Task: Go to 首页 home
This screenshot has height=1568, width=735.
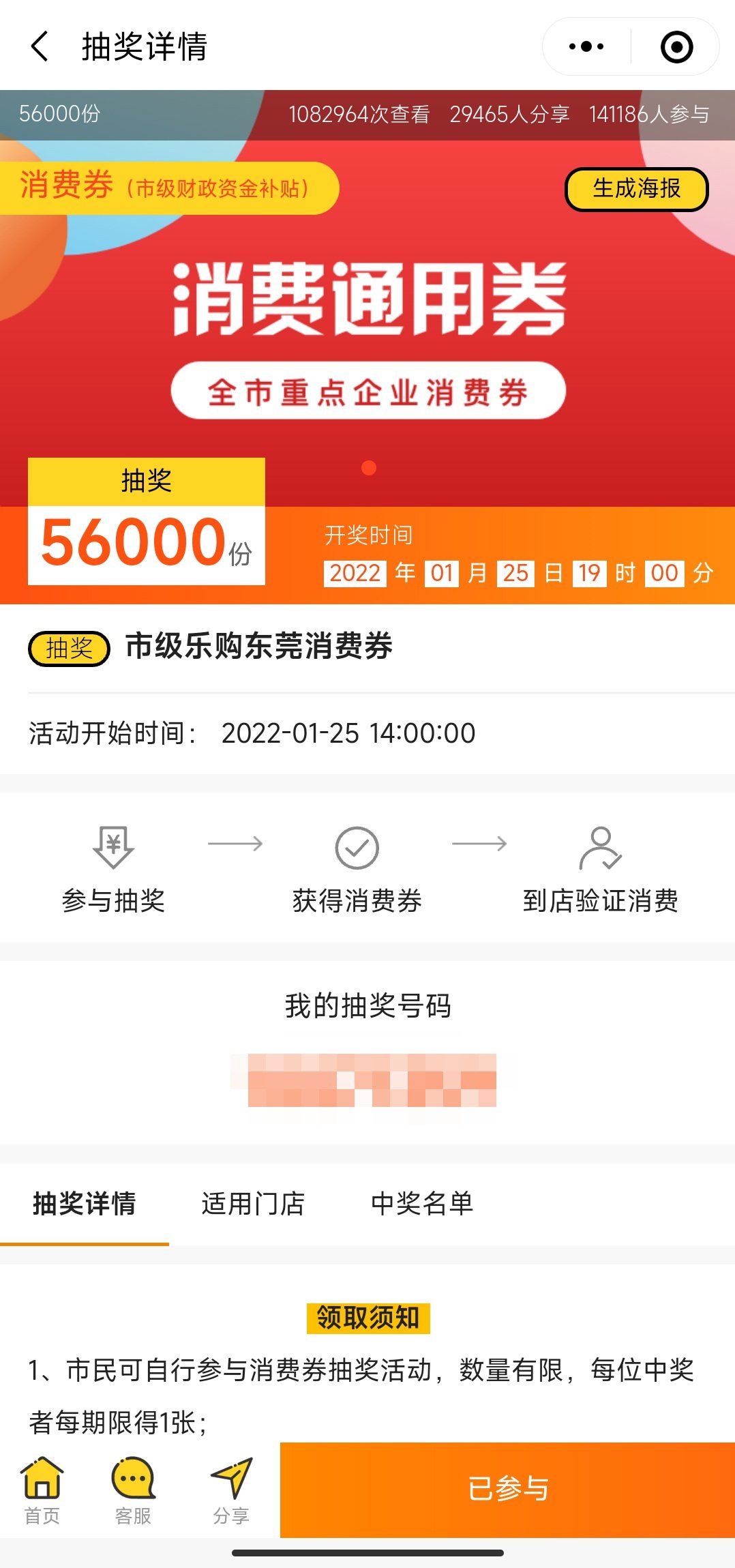Action: pyautogui.click(x=42, y=1491)
